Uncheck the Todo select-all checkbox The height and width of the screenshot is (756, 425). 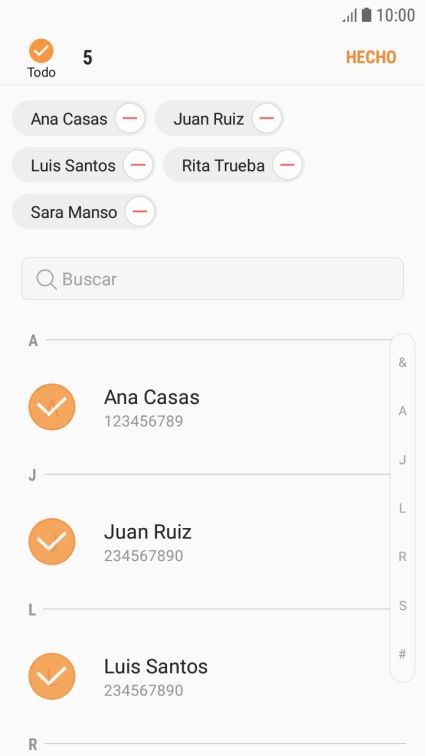tap(41, 51)
